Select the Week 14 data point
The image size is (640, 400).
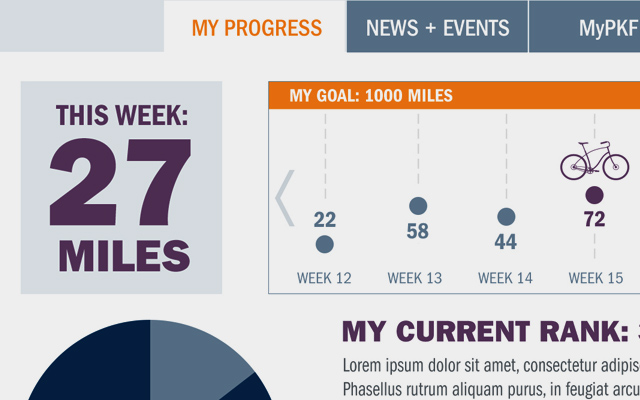click(x=506, y=216)
